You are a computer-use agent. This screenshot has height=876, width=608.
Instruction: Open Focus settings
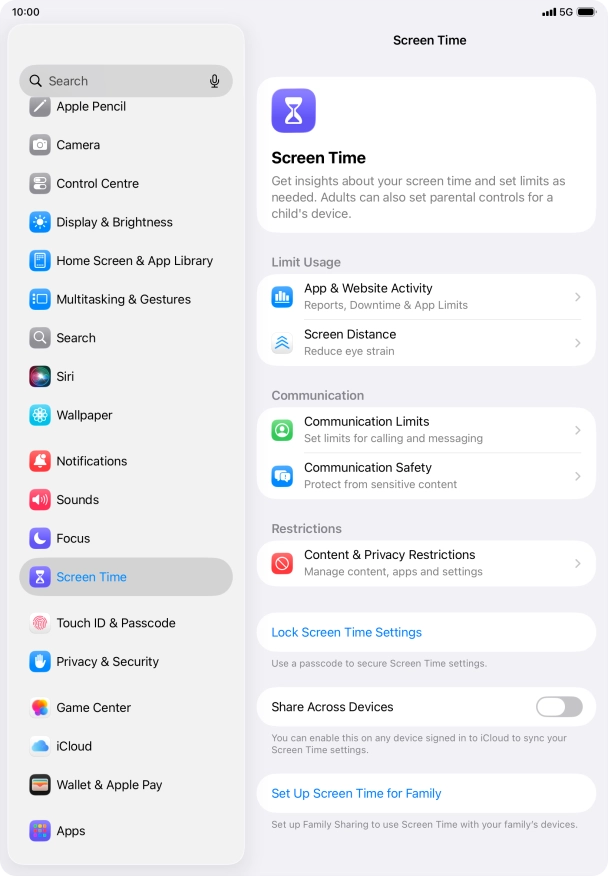point(73,538)
